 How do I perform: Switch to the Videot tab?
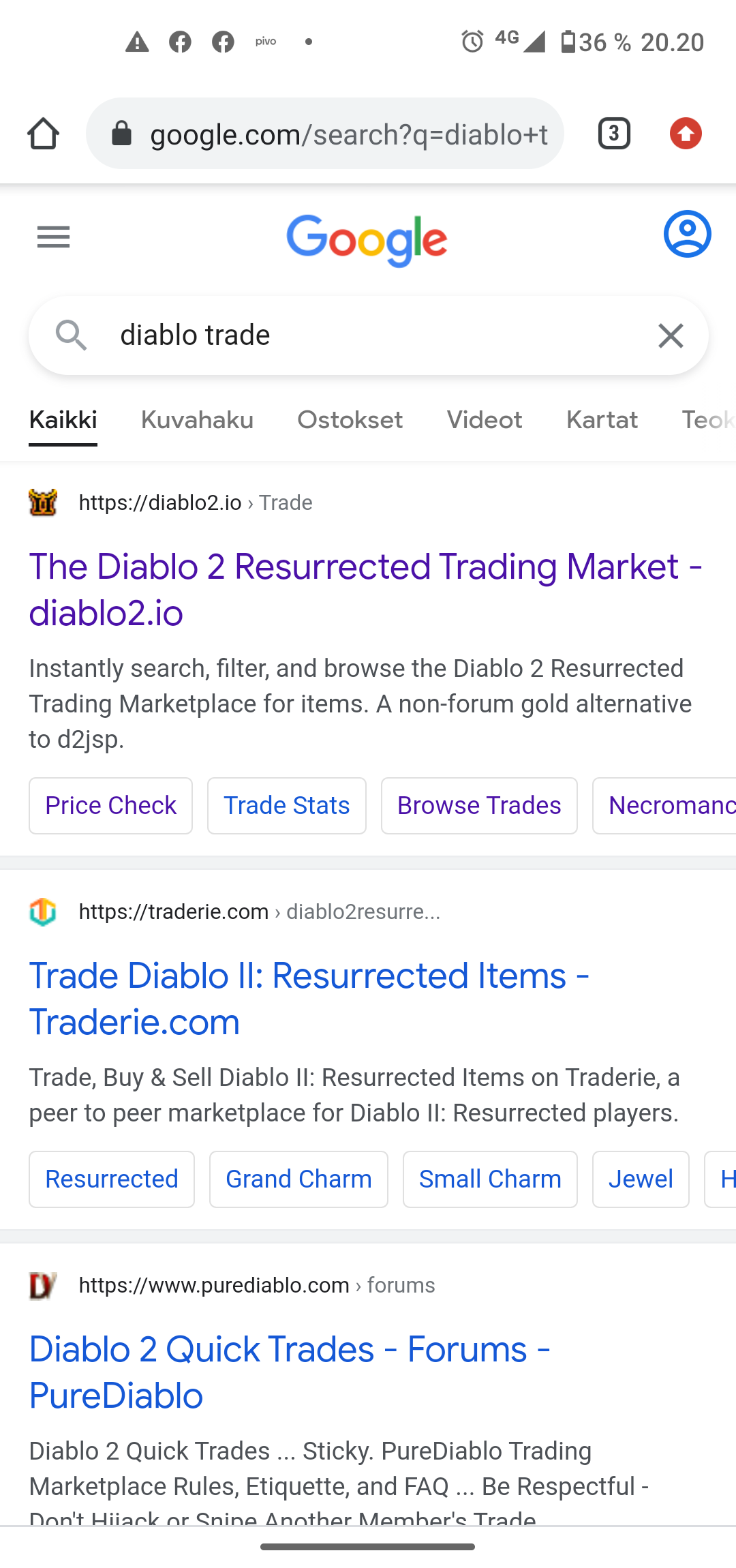click(485, 420)
